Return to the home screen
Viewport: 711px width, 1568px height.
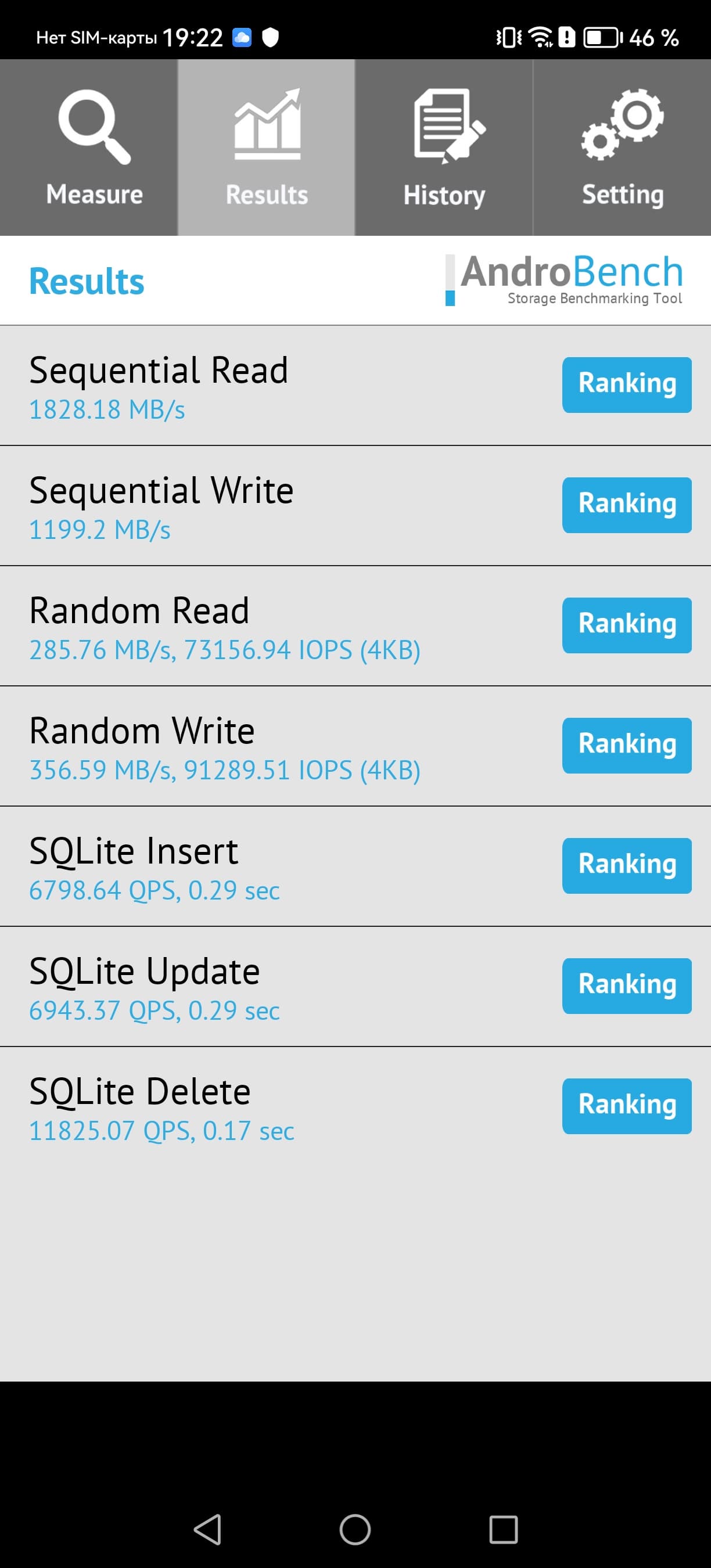[x=355, y=1529]
